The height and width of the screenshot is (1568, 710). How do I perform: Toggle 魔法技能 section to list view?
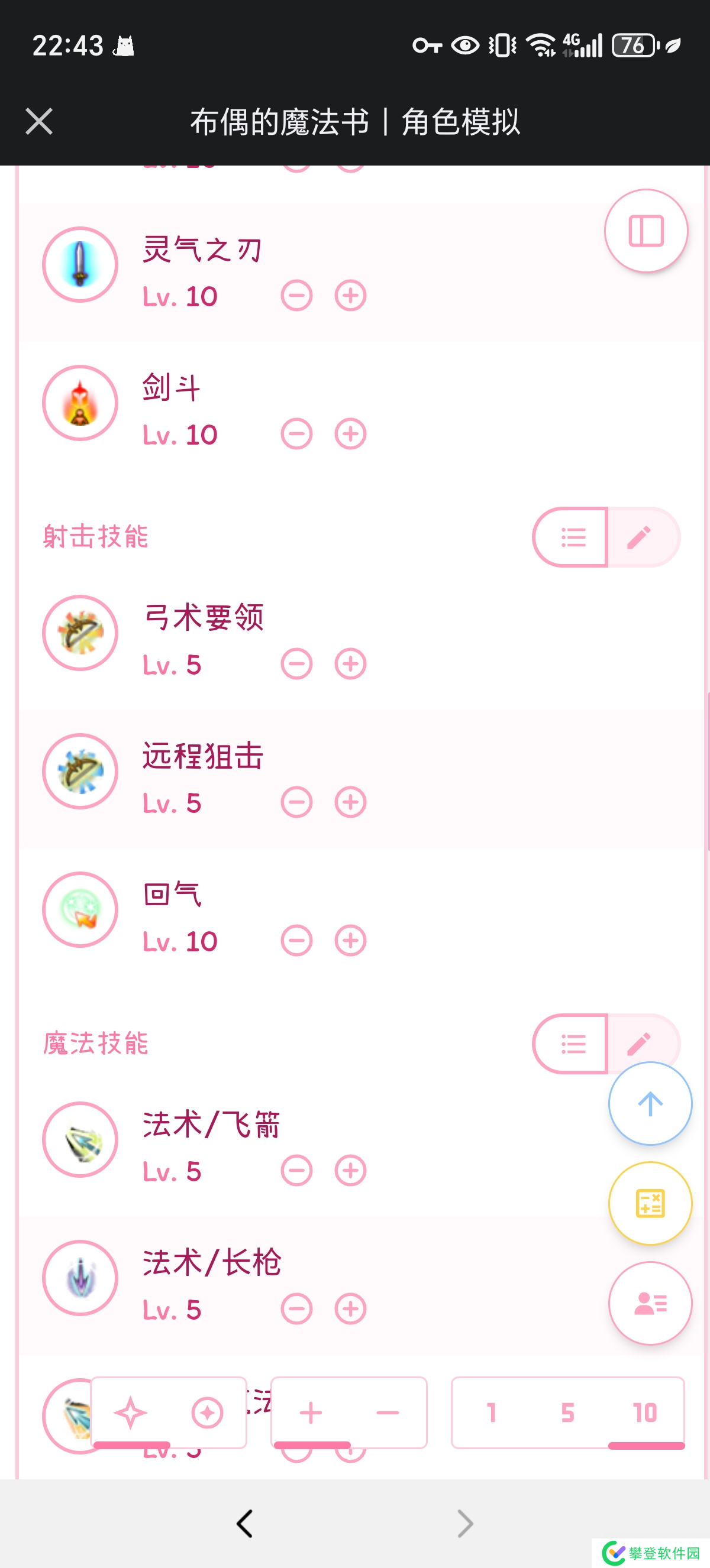click(573, 1044)
